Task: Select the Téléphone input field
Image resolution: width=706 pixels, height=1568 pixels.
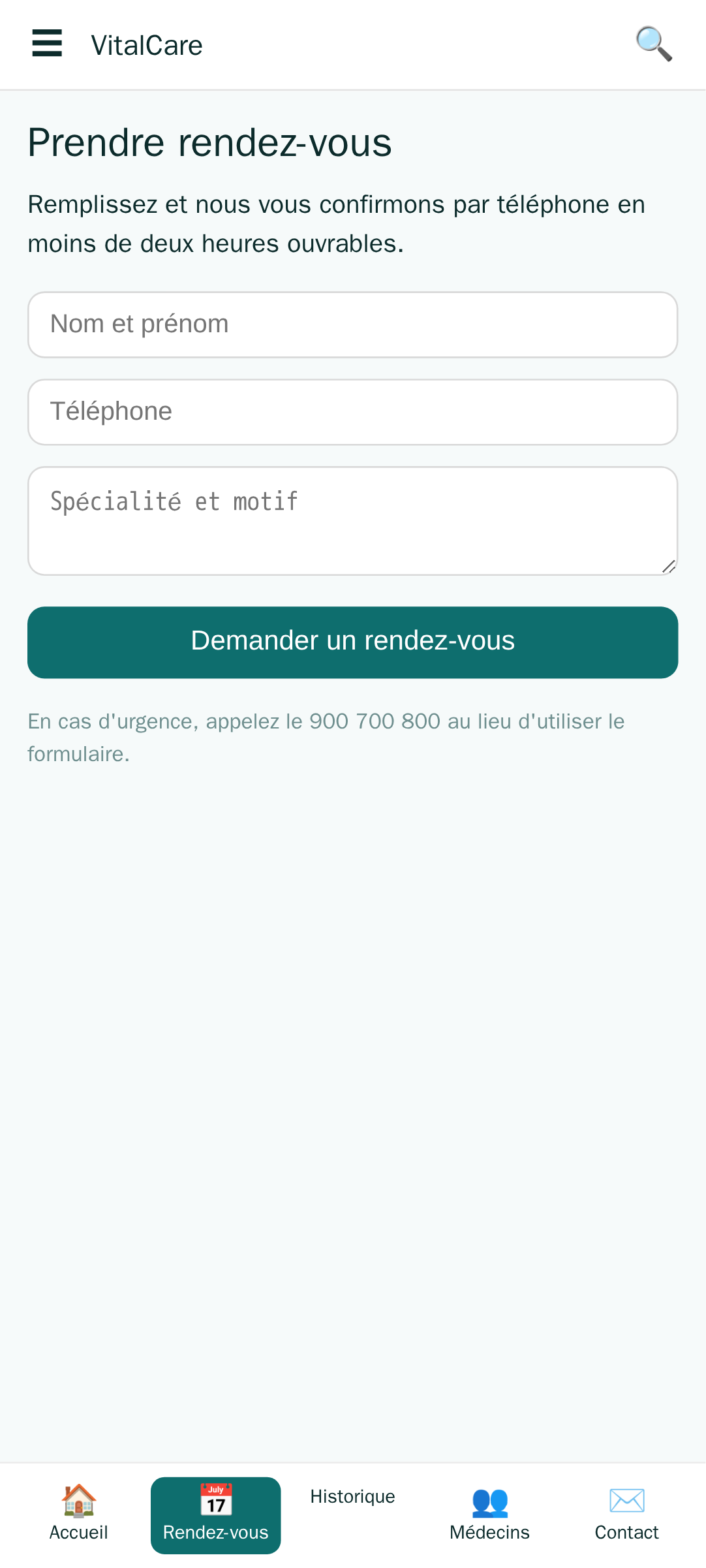Action: pyautogui.click(x=353, y=412)
